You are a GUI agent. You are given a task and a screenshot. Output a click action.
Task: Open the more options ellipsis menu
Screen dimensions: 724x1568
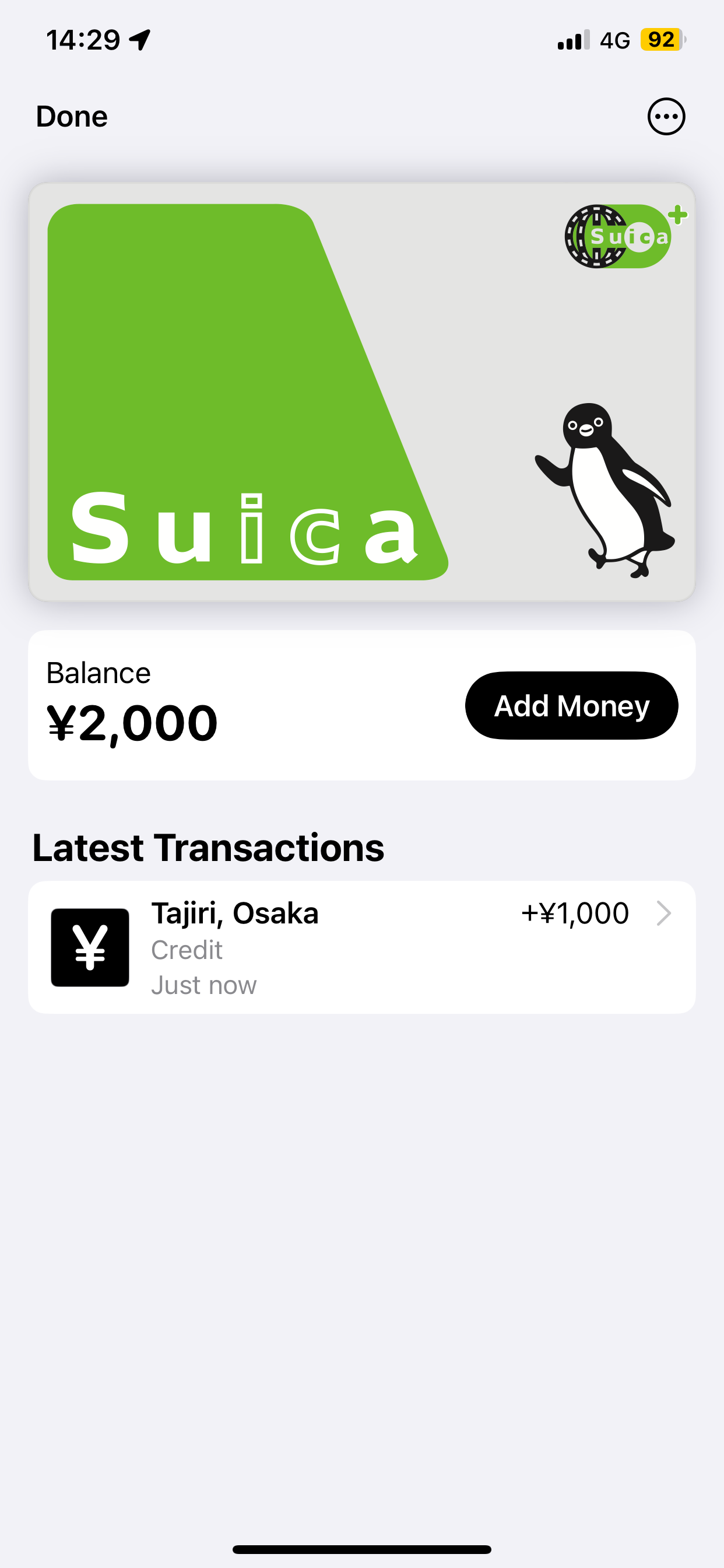pos(666,116)
